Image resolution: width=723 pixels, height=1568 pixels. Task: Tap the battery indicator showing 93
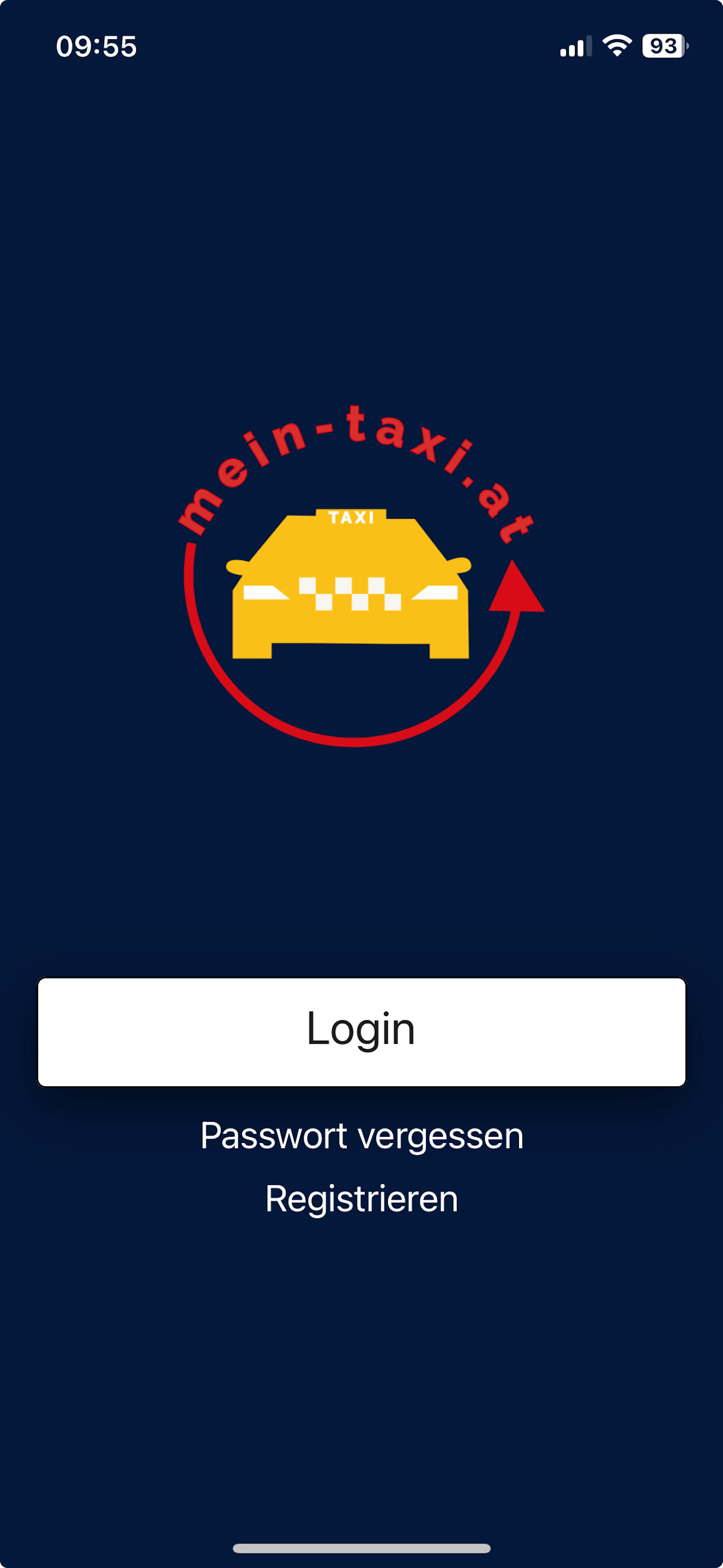tap(664, 45)
